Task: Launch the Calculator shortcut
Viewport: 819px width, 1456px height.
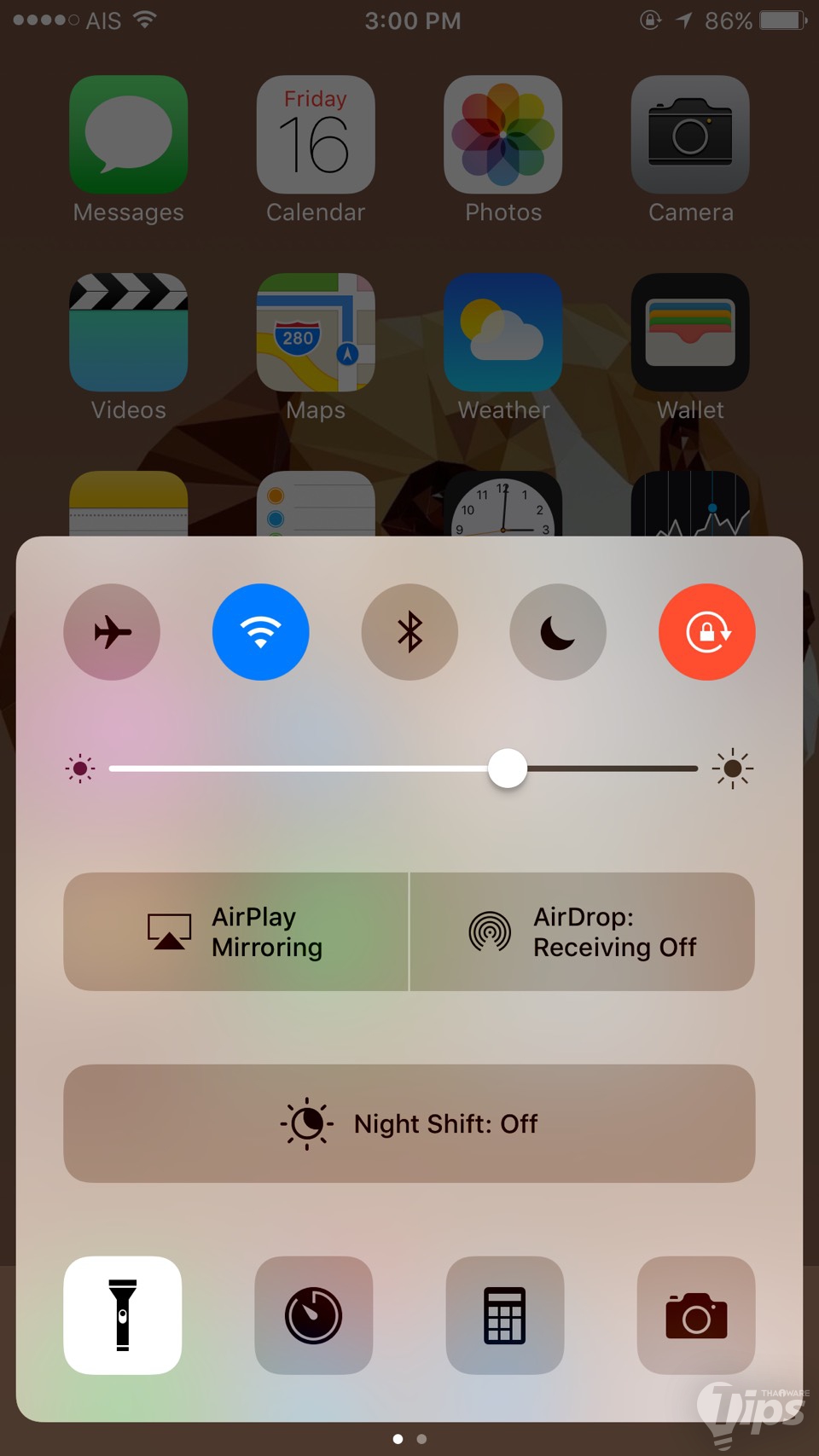Action: [x=505, y=1315]
